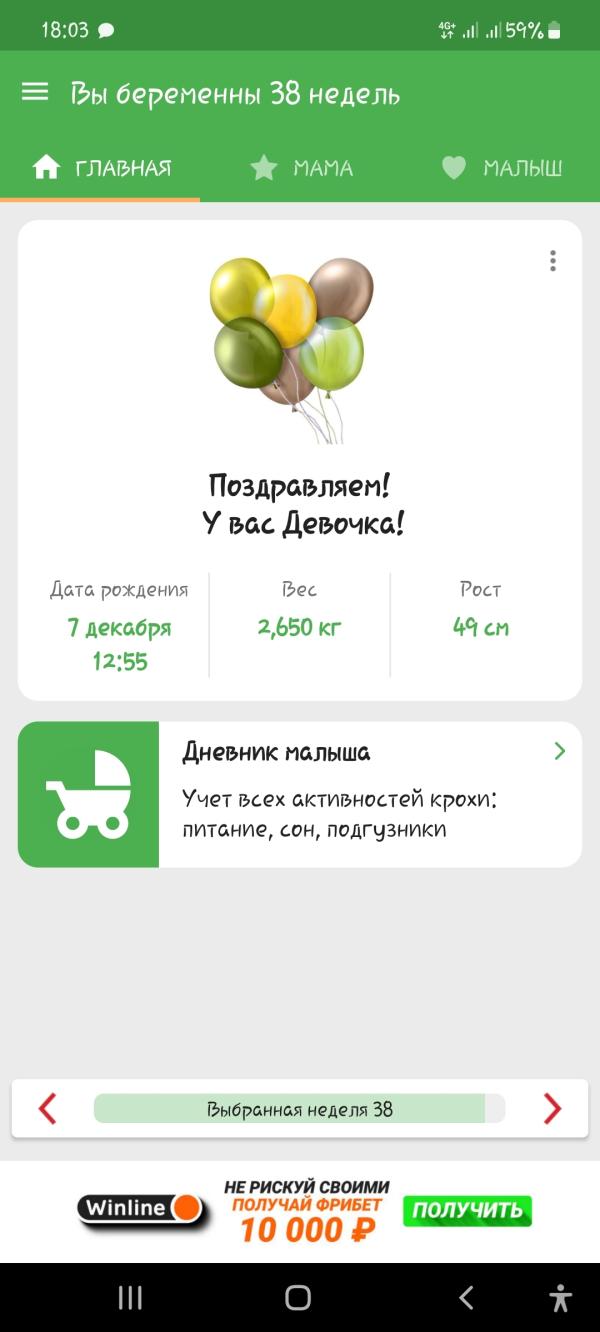Select the ГЛАВНАЯ tab

tap(101, 168)
